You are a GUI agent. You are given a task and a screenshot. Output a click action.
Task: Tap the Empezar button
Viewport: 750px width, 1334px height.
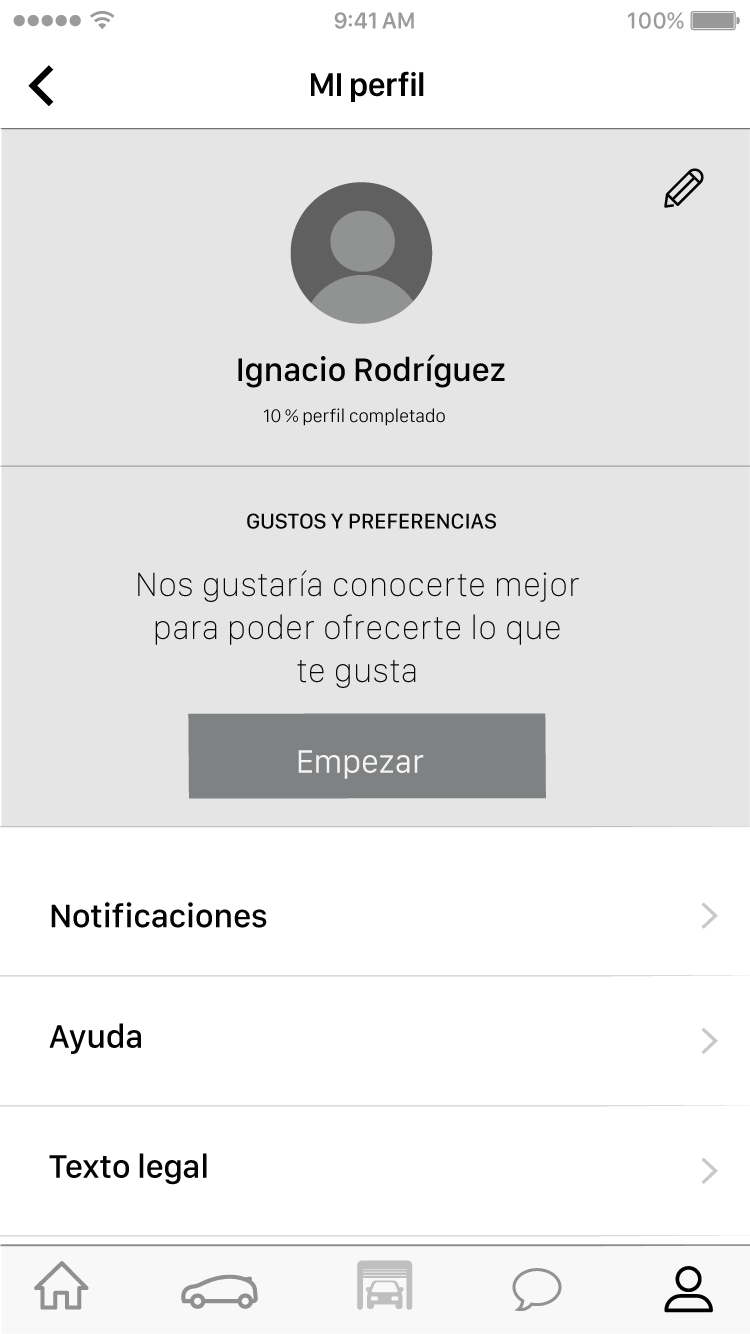(x=367, y=756)
